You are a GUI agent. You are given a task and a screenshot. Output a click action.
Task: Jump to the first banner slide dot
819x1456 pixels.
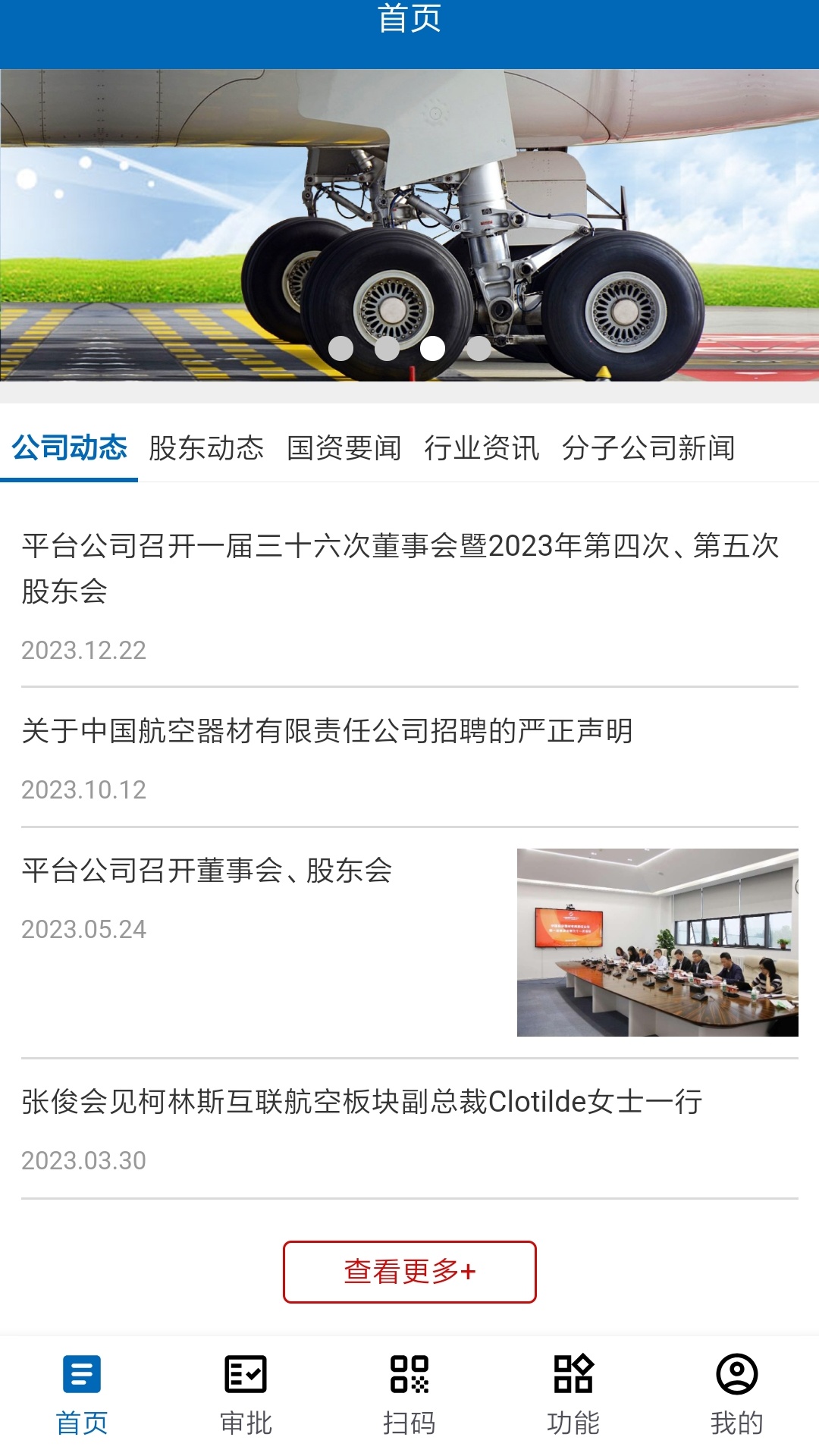tap(341, 348)
